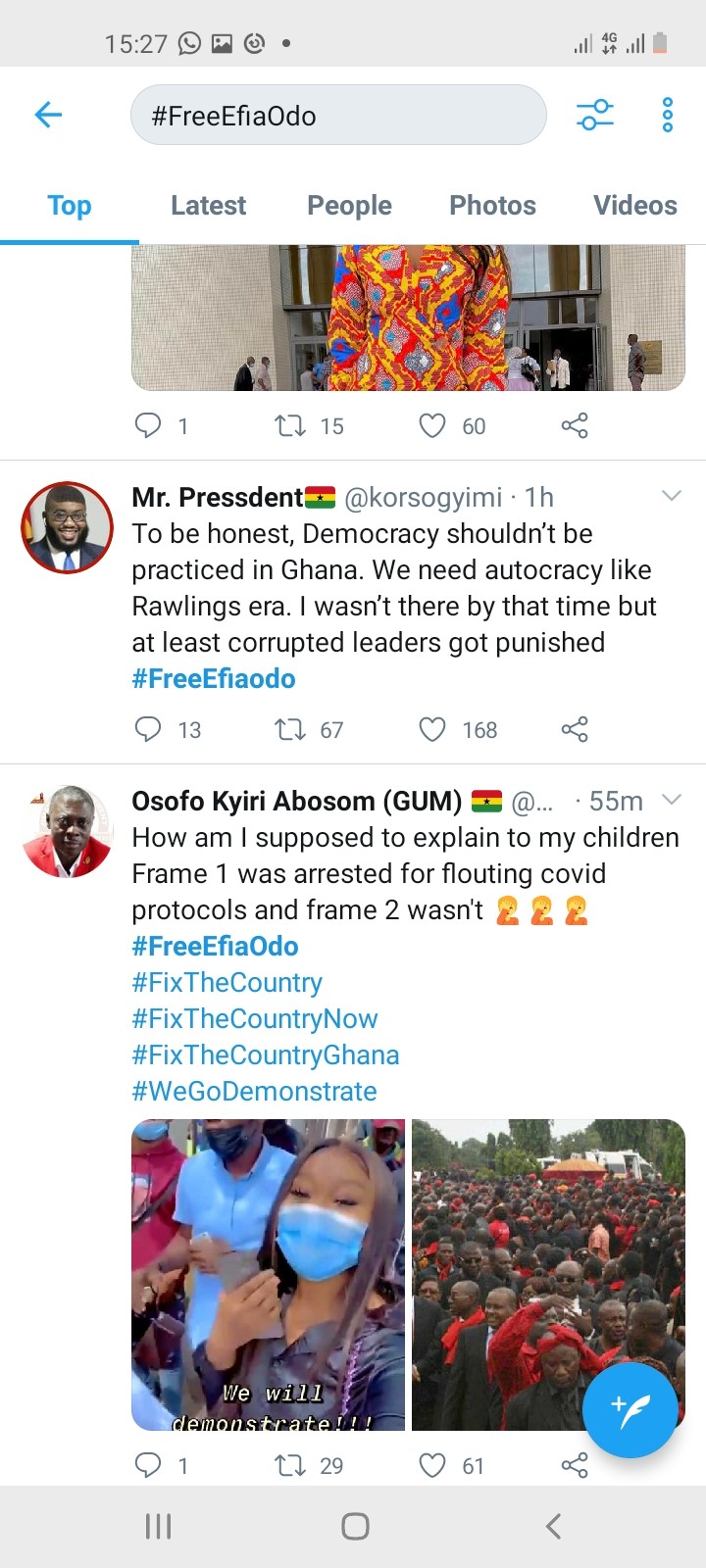Switch to the Videos tab

pyautogui.click(x=635, y=205)
